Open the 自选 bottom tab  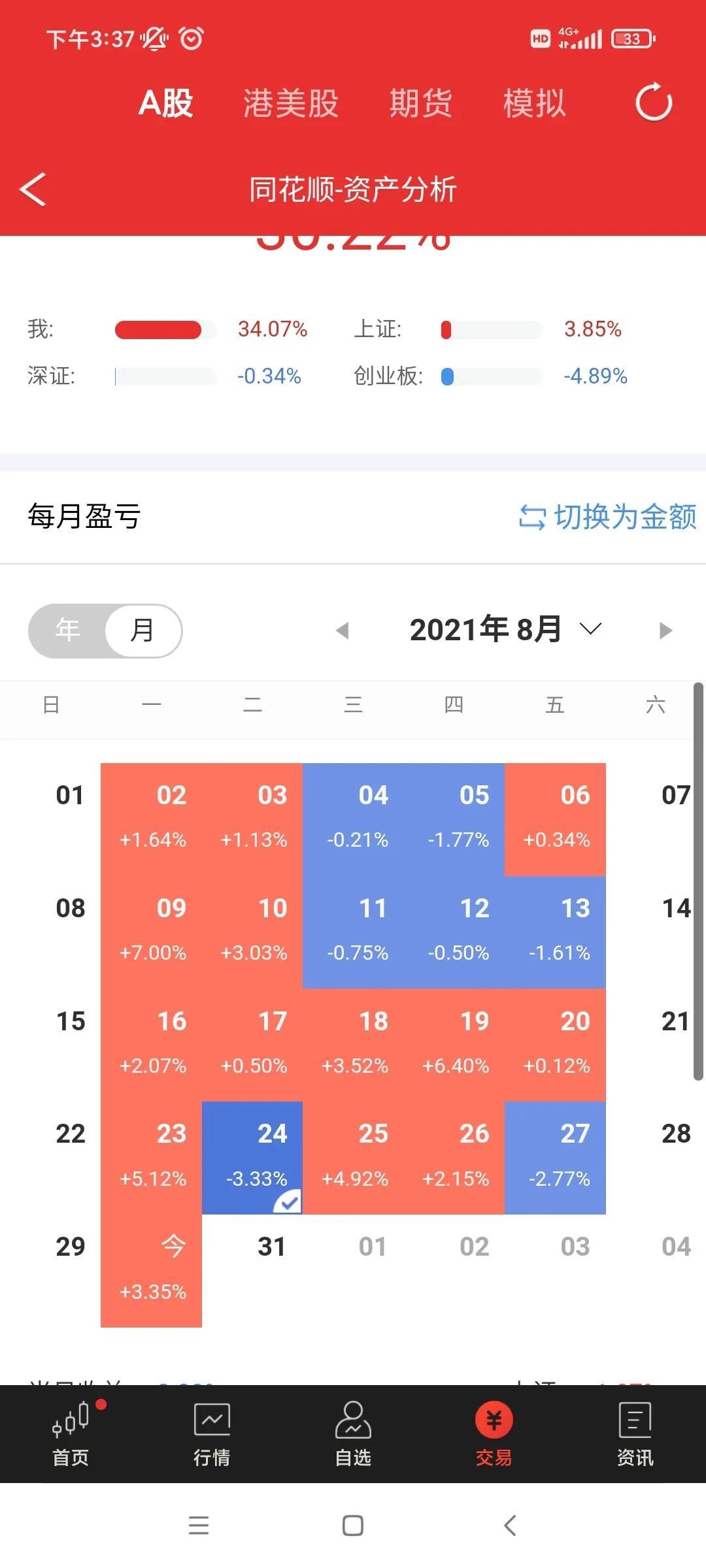click(x=353, y=1434)
